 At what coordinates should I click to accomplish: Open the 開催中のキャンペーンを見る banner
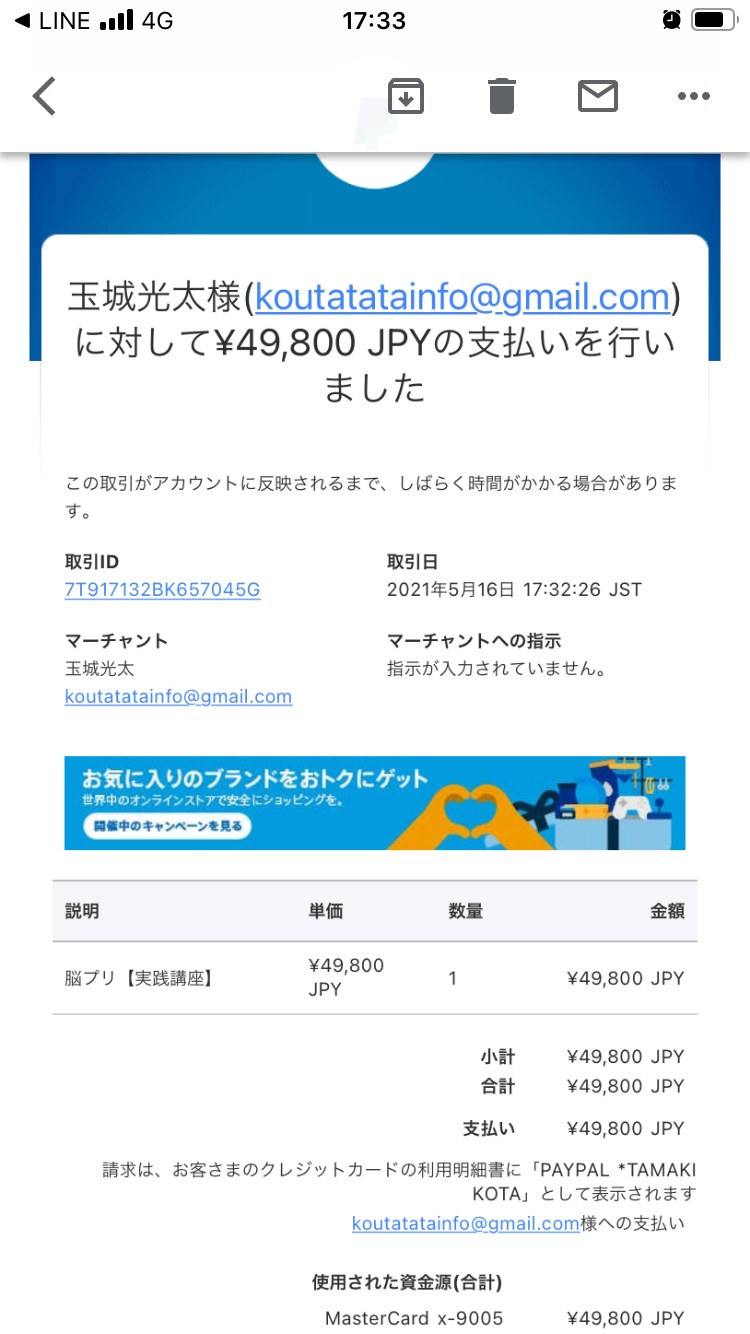point(375,803)
